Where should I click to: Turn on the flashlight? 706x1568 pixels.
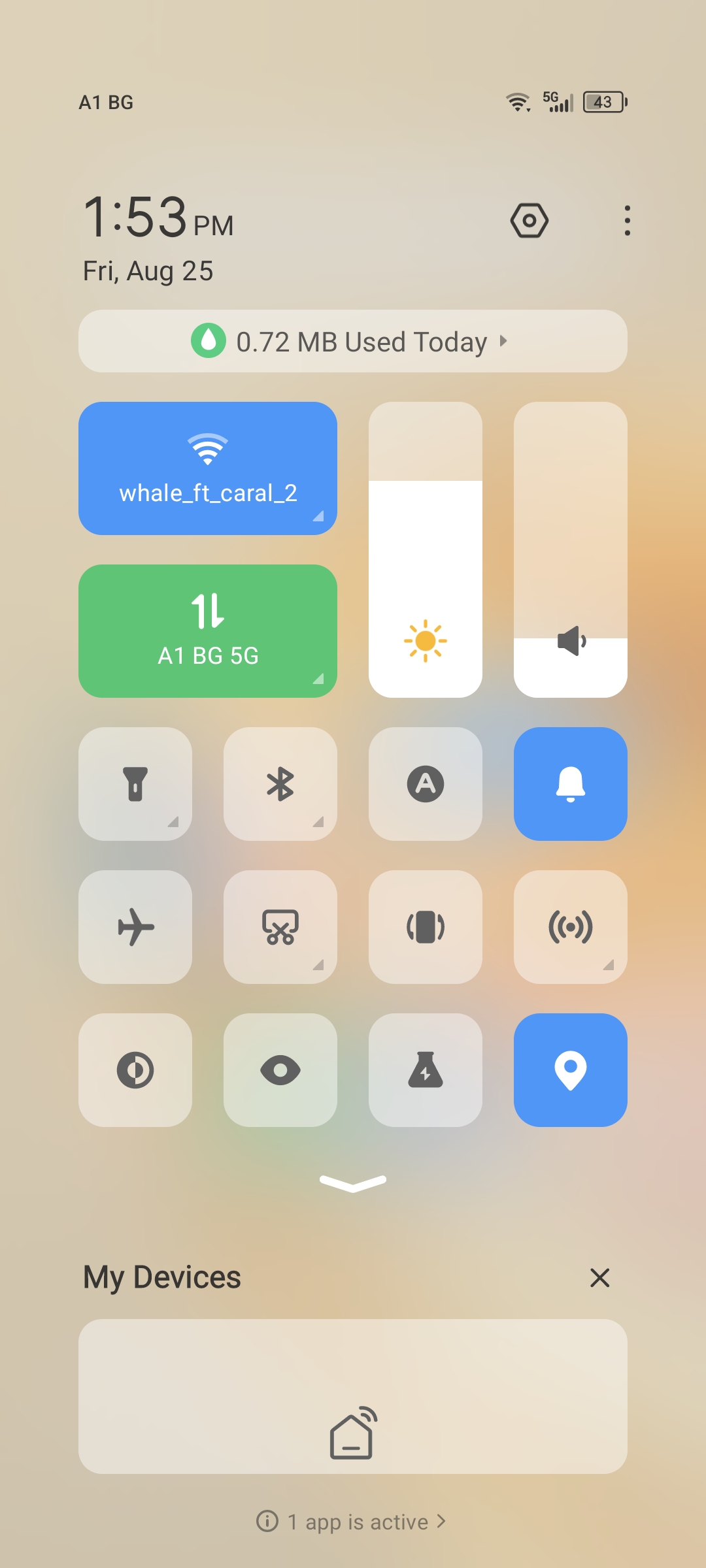click(x=135, y=784)
